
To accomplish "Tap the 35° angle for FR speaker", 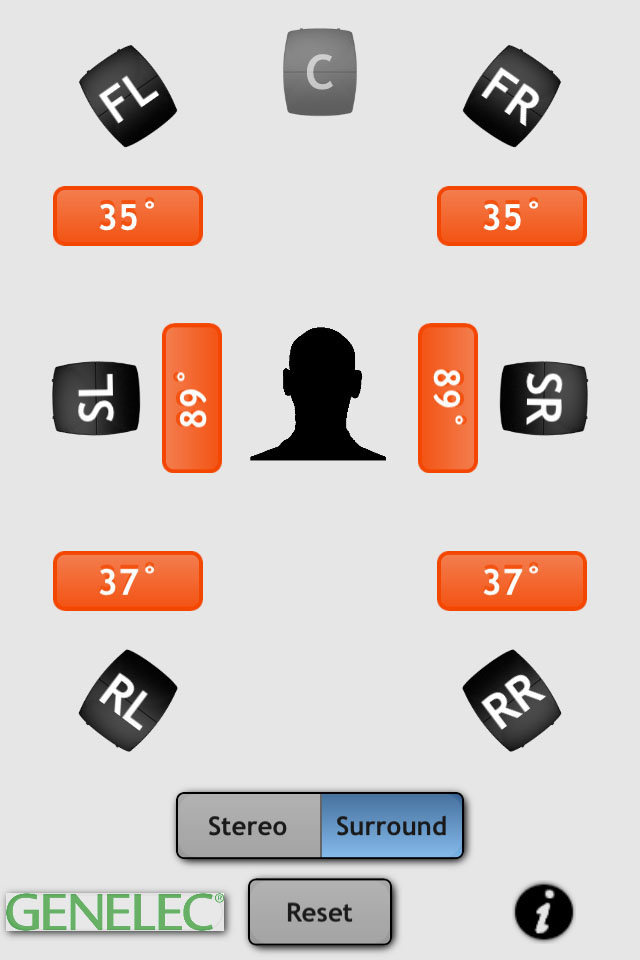I will (x=512, y=216).
